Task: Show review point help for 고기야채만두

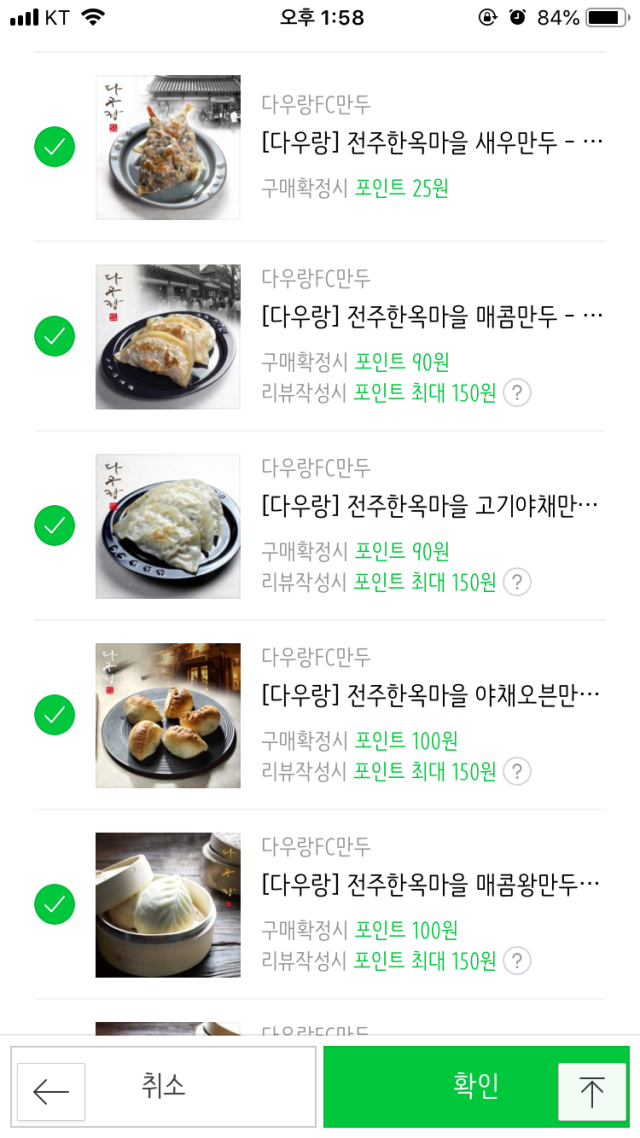Action: tap(516, 582)
